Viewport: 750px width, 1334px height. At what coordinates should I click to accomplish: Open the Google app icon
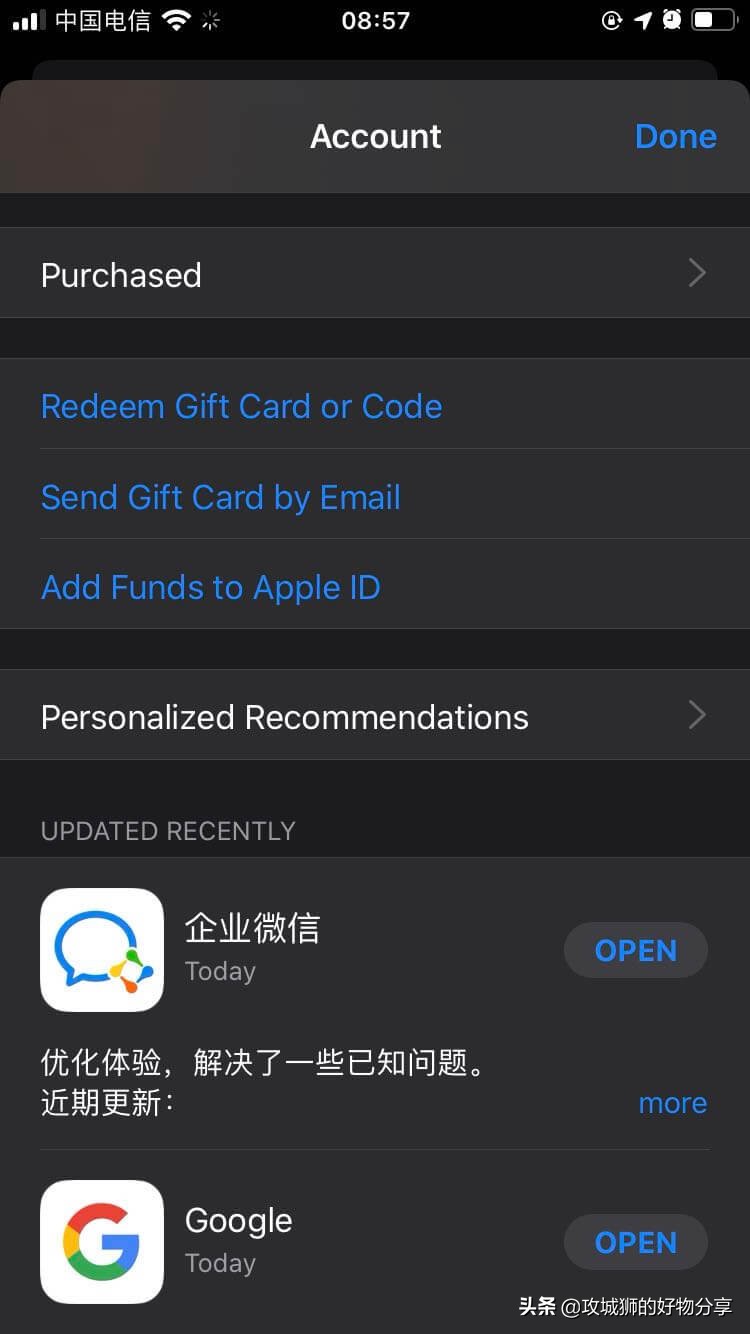[101, 1242]
